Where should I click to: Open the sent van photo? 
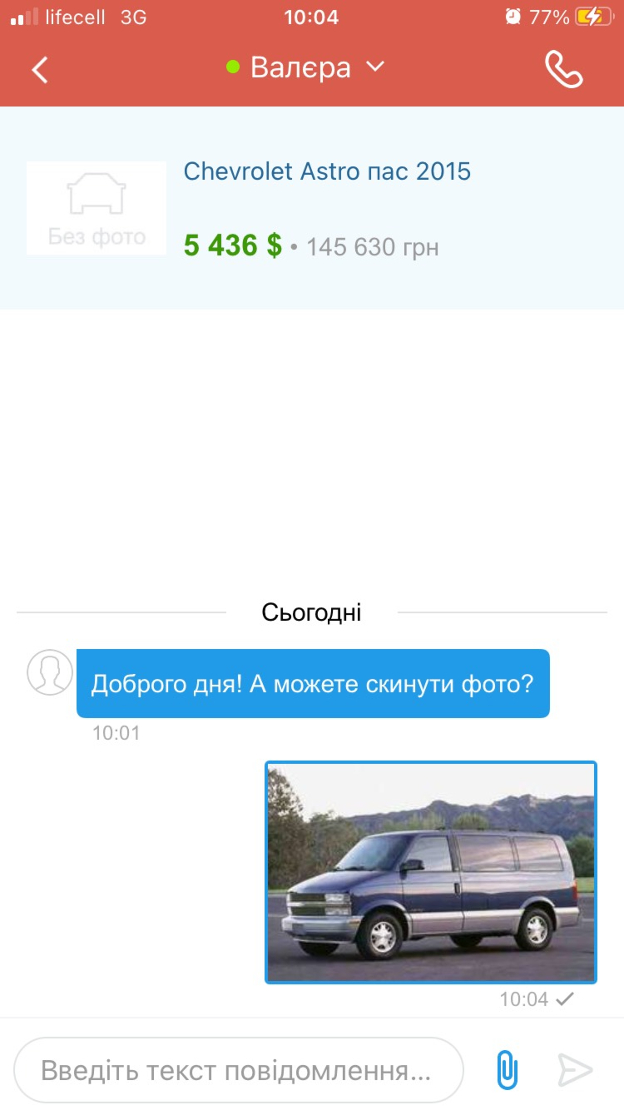click(x=431, y=872)
